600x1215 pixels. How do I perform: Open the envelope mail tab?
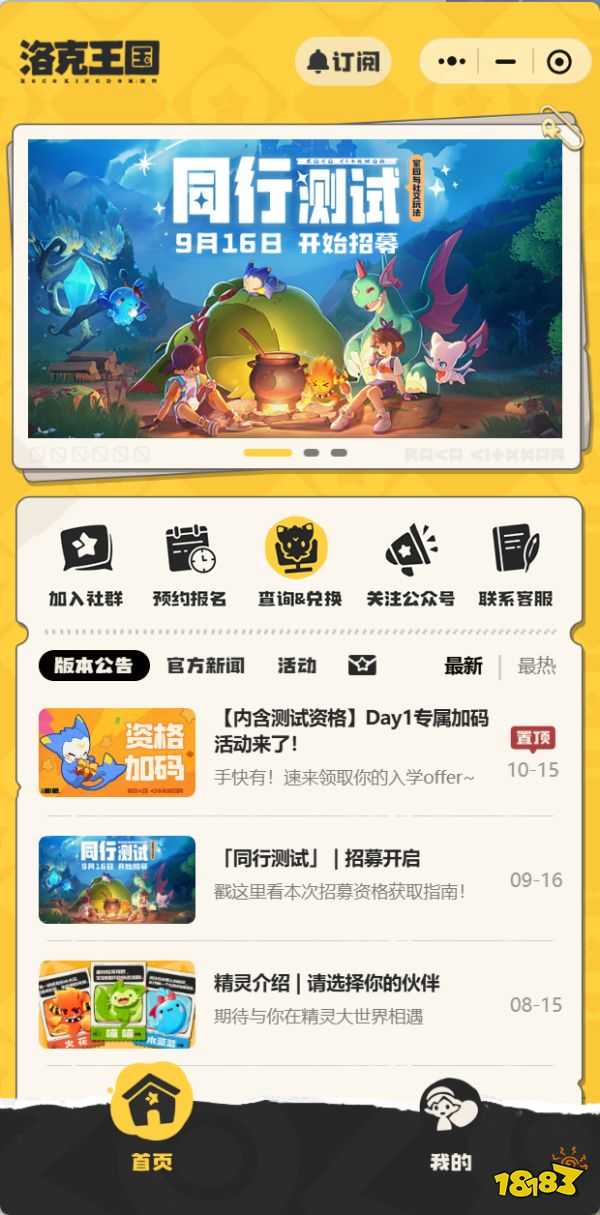coord(362,666)
